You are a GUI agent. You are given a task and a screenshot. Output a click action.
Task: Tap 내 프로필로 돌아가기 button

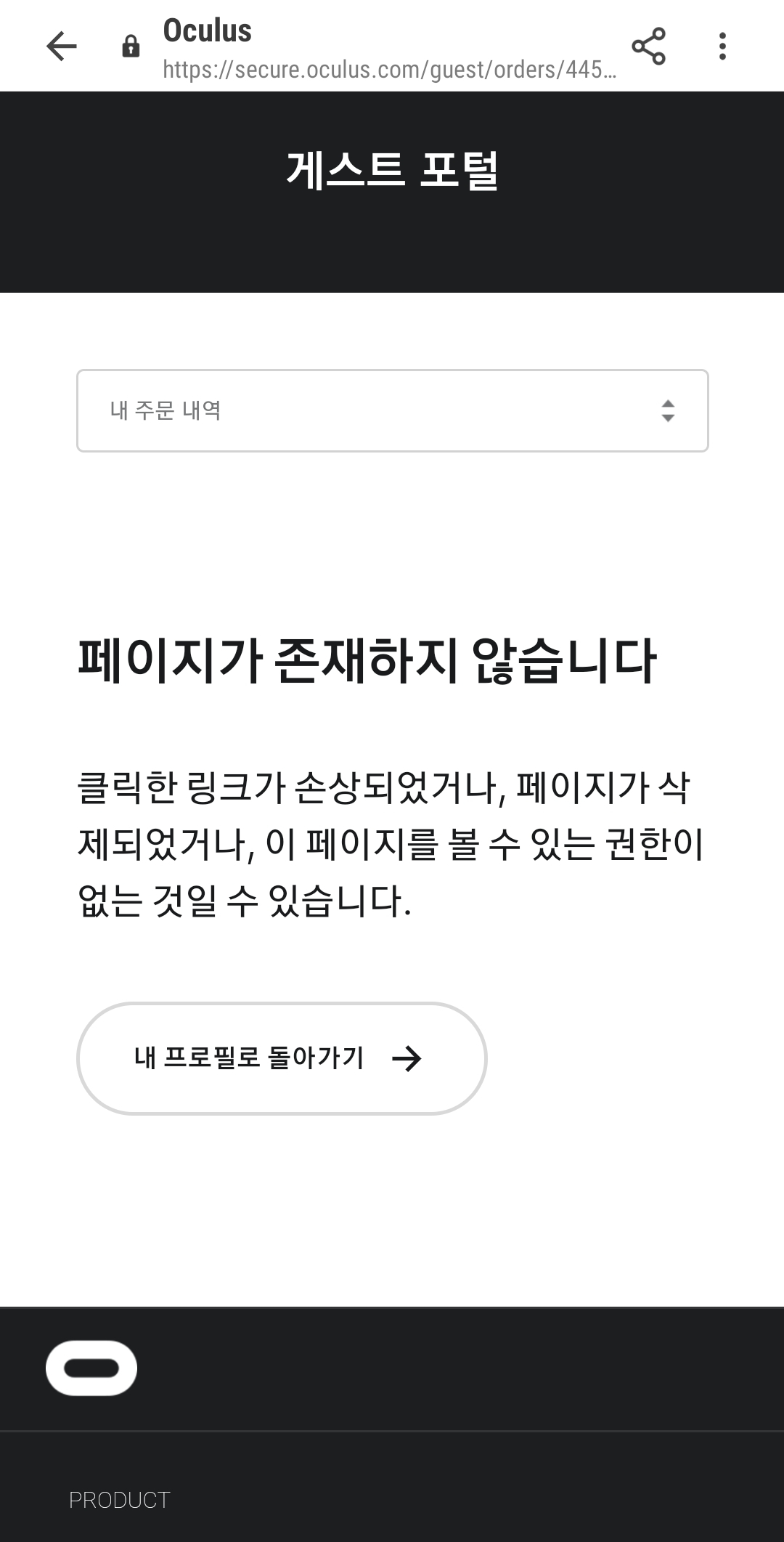(x=282, y=1058)
